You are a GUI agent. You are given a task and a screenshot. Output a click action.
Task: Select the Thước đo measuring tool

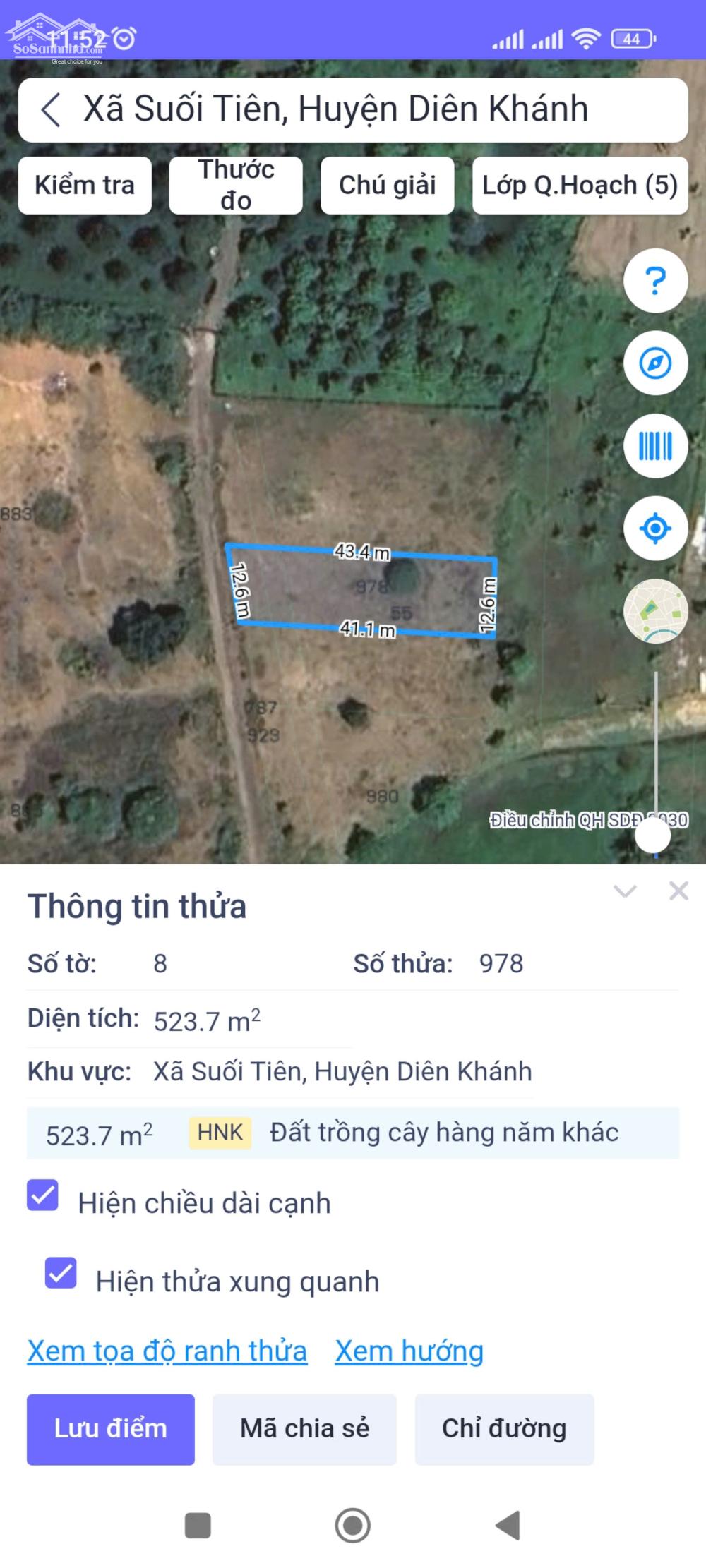coord(235,186)
